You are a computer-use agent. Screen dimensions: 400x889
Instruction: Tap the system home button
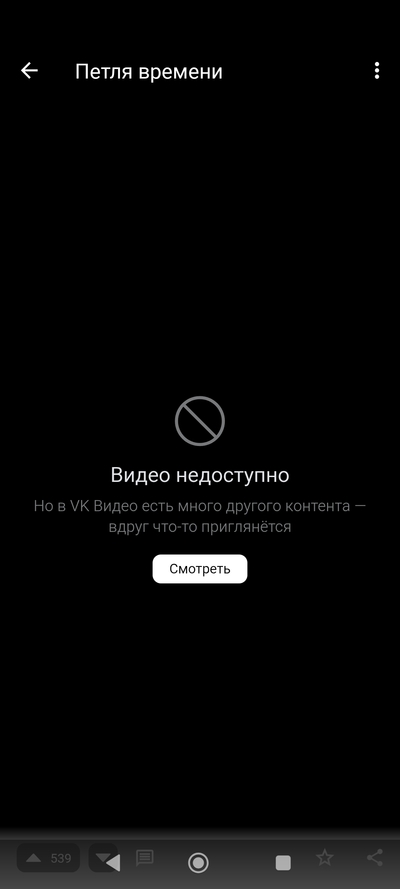click(x=198, y=863)
